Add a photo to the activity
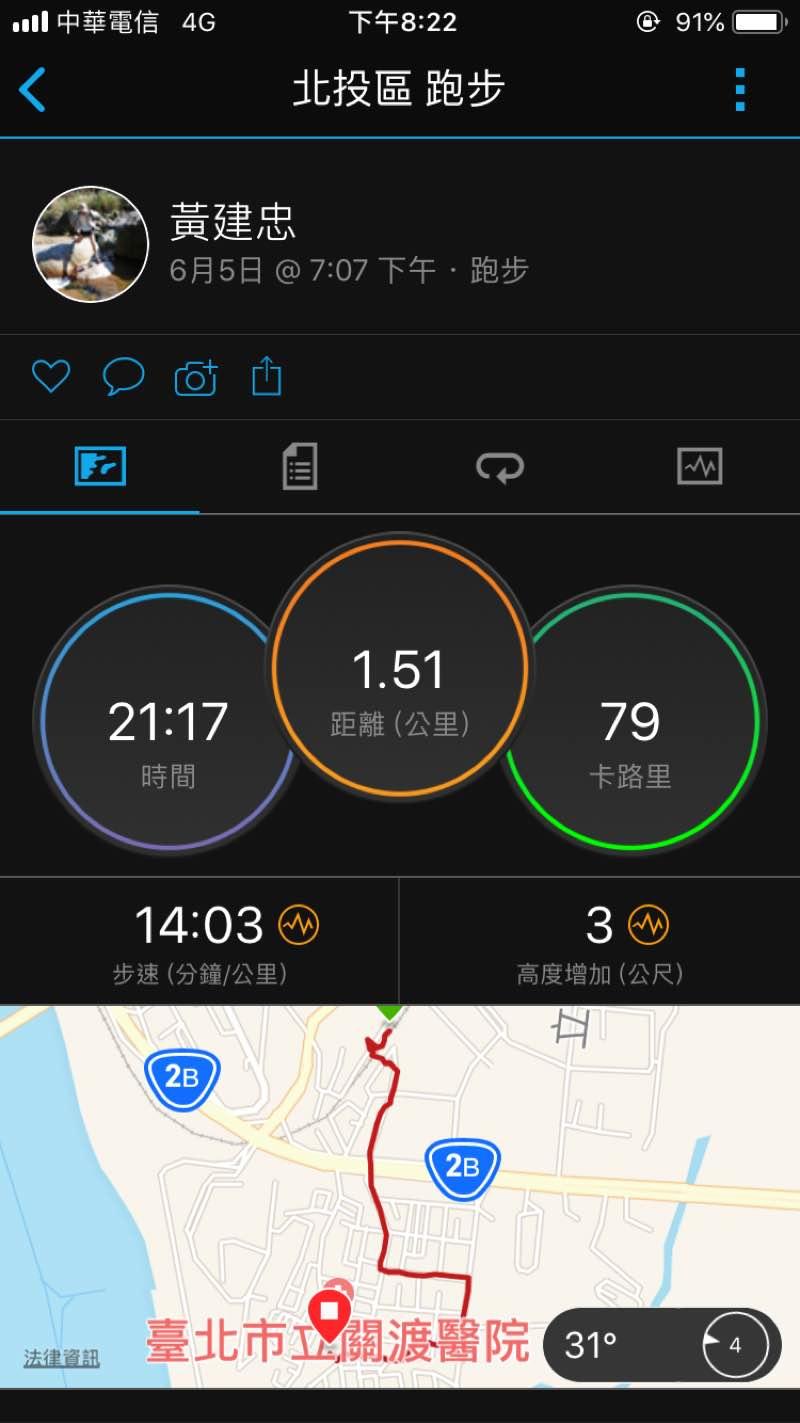The height and width of the screenshot is (1423, 800). point(196,378)
